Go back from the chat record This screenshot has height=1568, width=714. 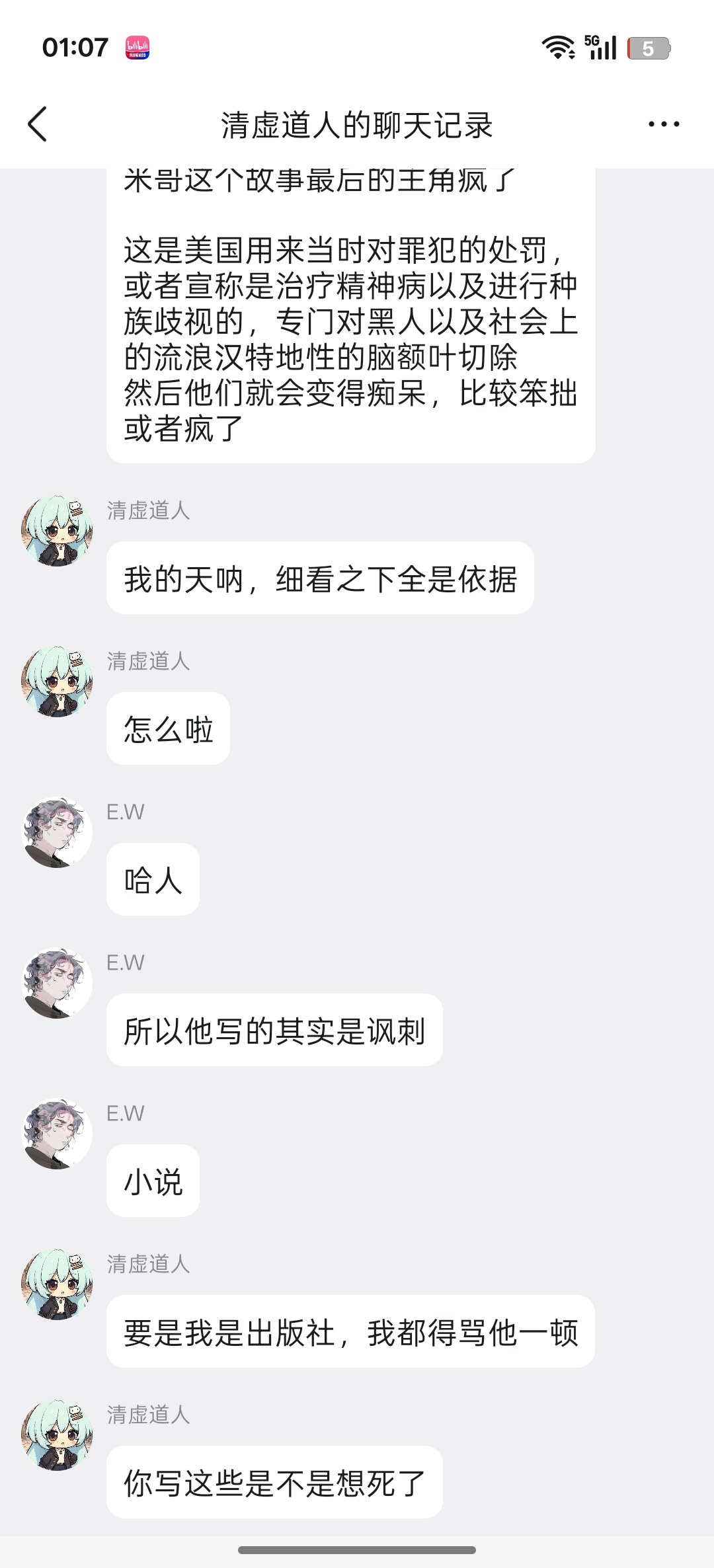(x=38, y=124)
